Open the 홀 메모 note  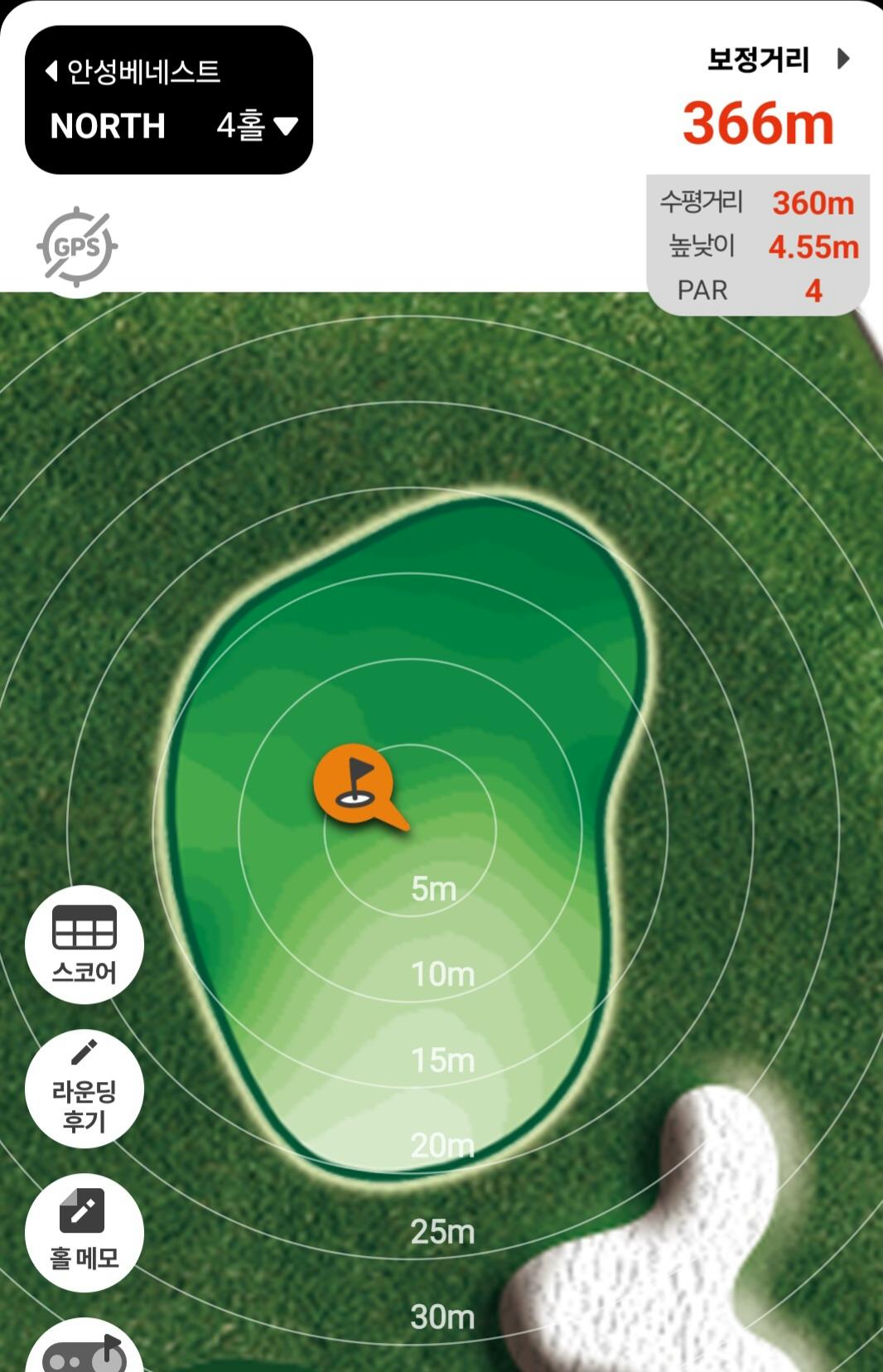[x=84, y=1232]
